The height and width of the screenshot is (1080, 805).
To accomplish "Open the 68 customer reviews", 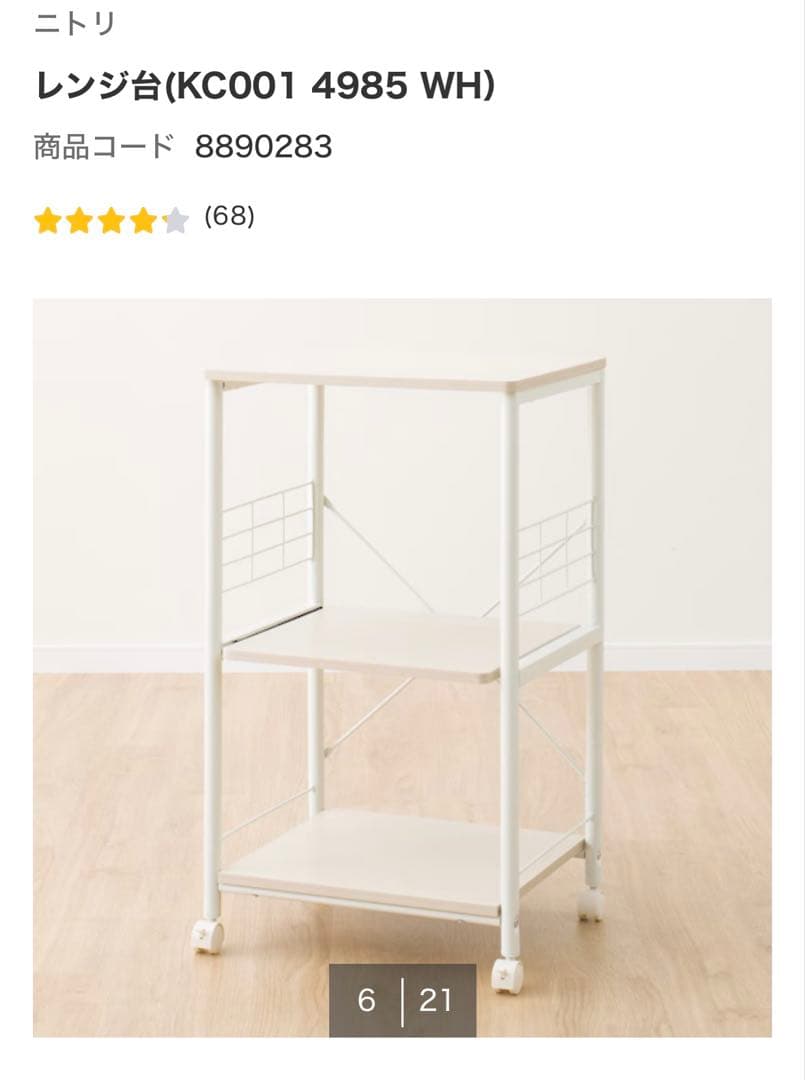I will tap(229, 216).
